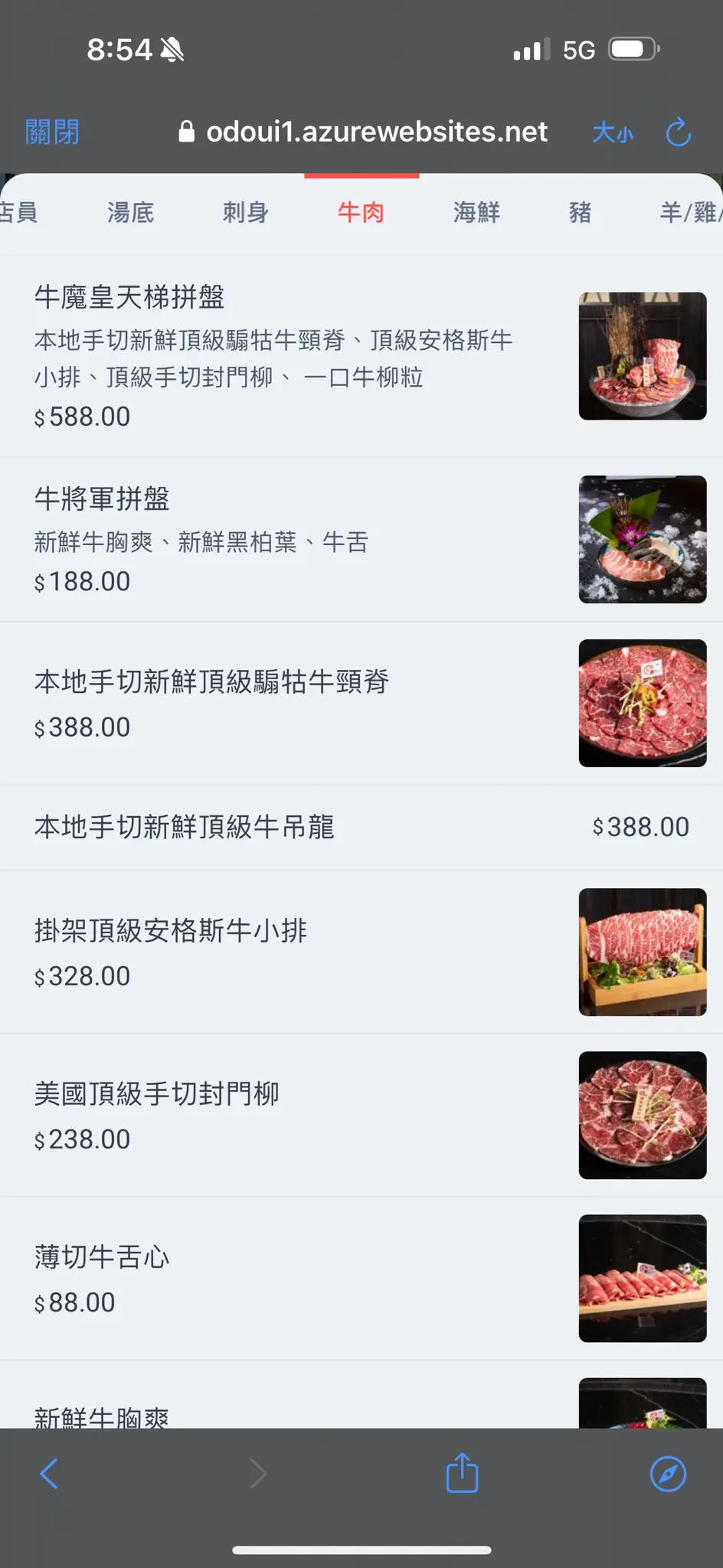This screenshot has width=723, height=1568.
Task: Reload the menu page
Action: (x=679, y=132)
